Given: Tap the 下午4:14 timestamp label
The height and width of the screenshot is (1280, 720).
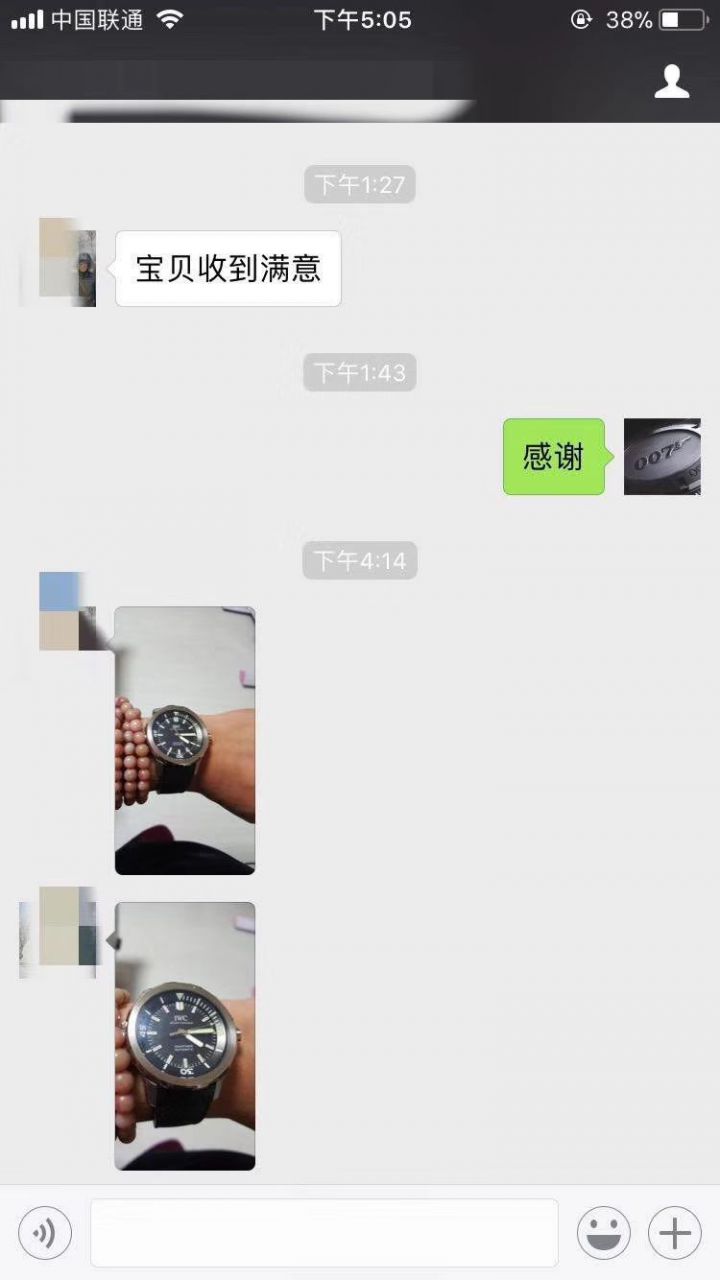Looking at the screenshot, I should point(359,561).
